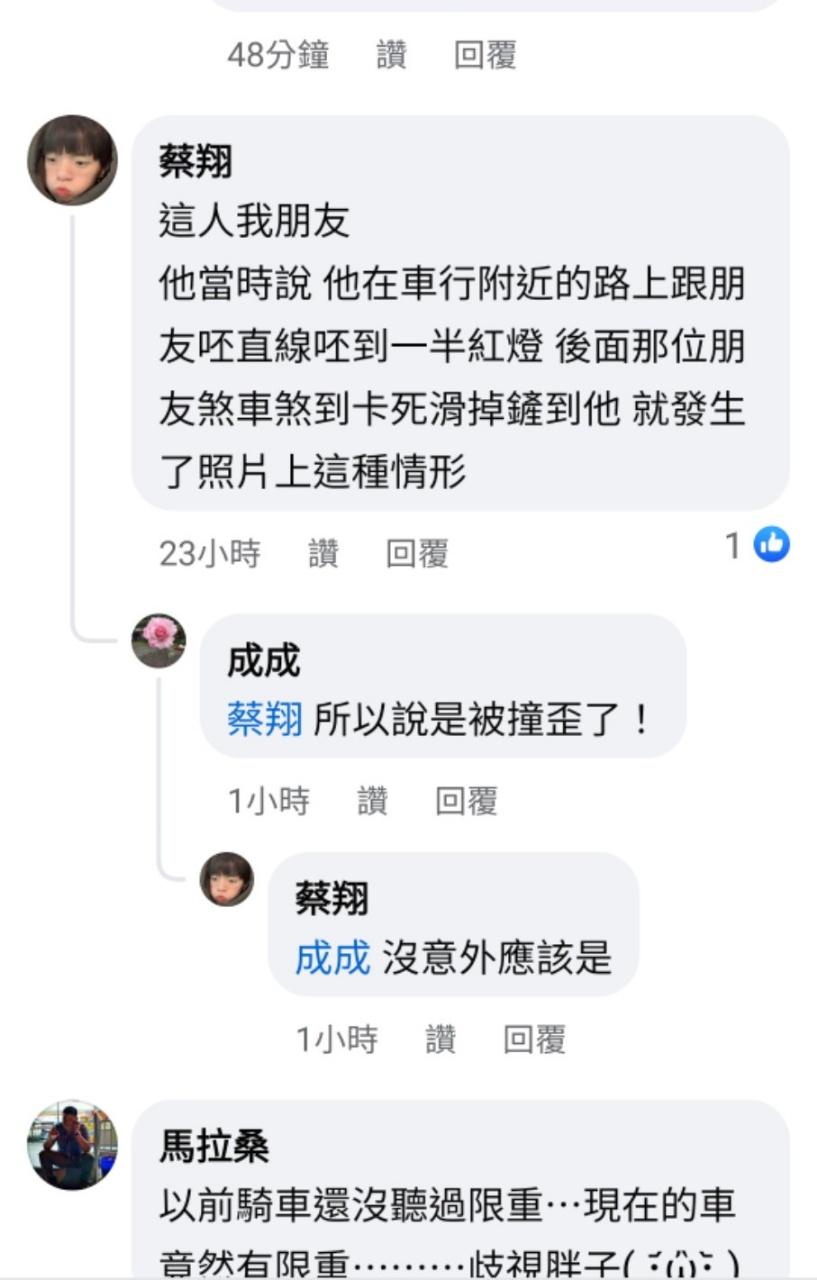The width and height of the screenshot is (817, 1280).
Task: Tap the 成成 mention in 蔡翔's reply
Action: (x=332, y=958)
